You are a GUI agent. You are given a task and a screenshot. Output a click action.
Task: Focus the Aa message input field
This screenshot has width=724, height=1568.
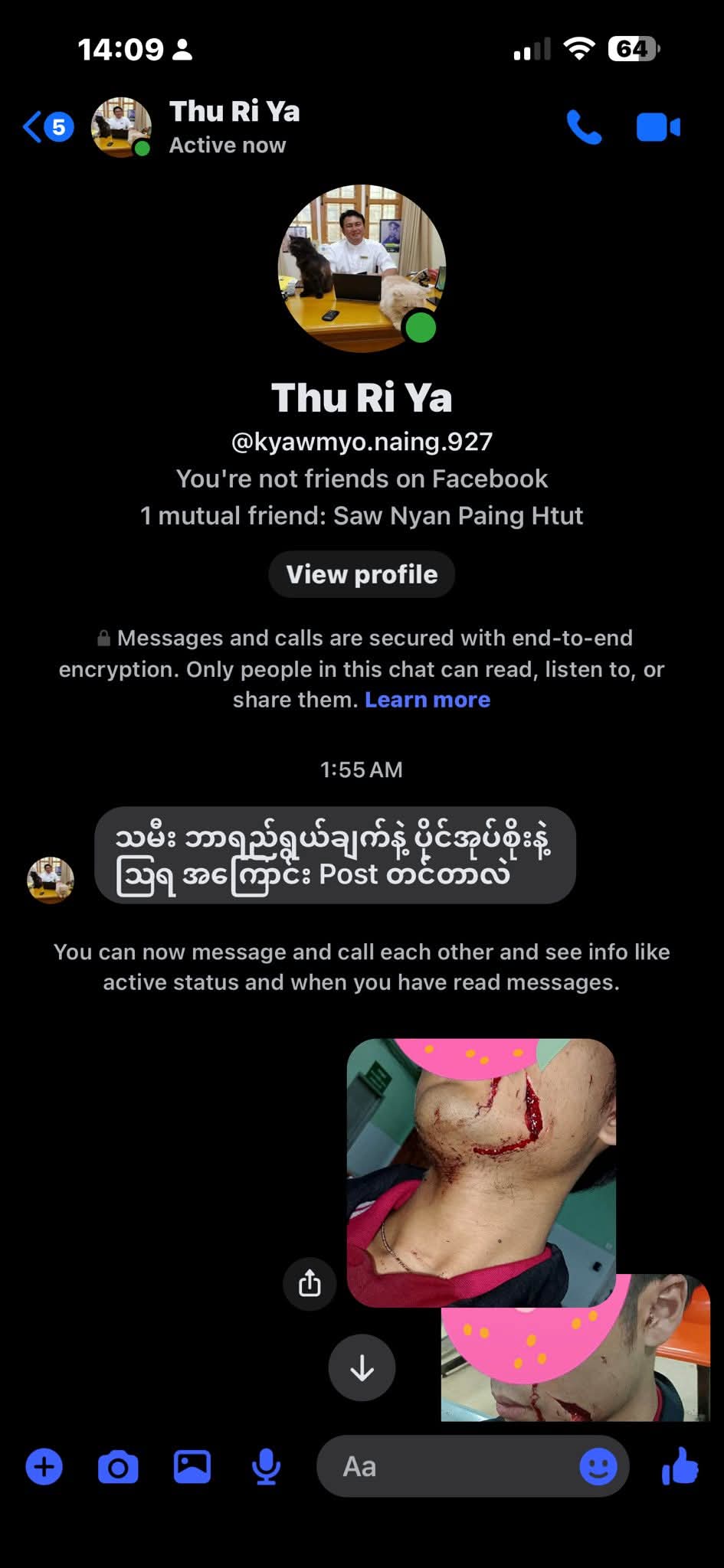pyautogui.click(x=452, y=1467)
